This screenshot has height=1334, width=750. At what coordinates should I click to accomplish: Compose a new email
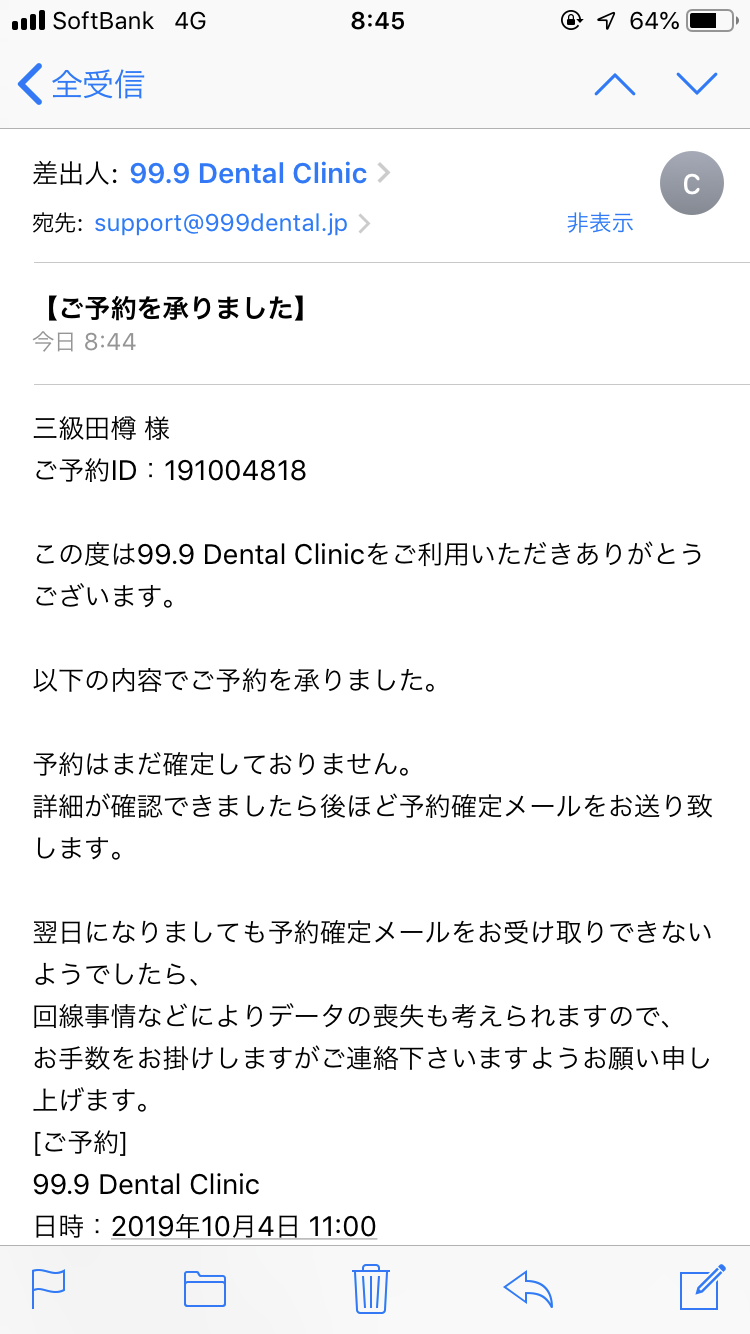(x=702, y=1287)
